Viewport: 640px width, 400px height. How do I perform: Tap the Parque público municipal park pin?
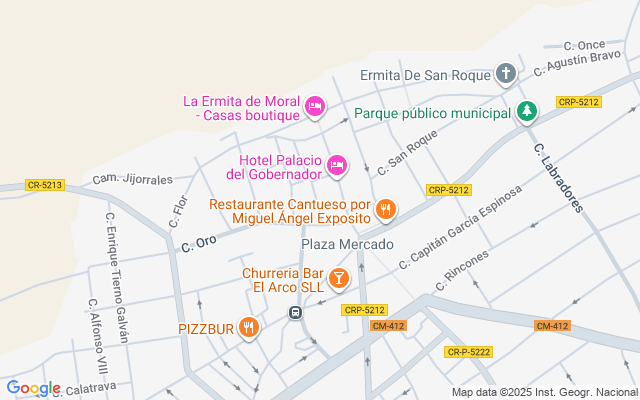[x=527, y=111]
